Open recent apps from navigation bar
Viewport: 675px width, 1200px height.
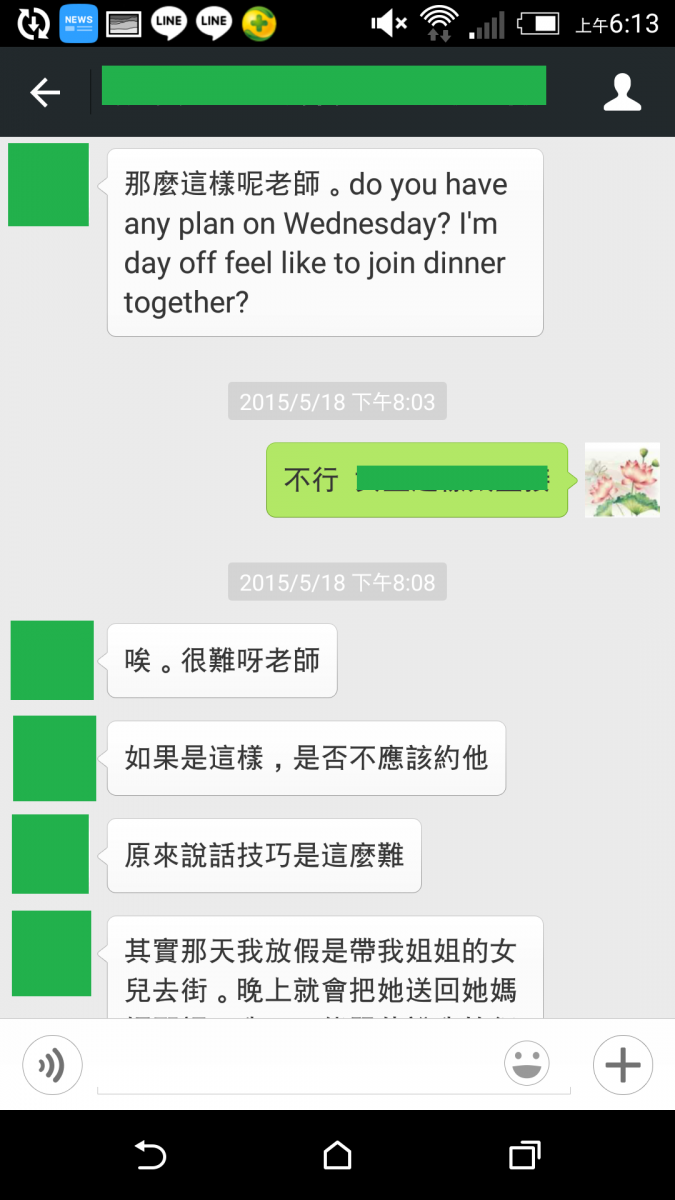tap(524, 1156)
